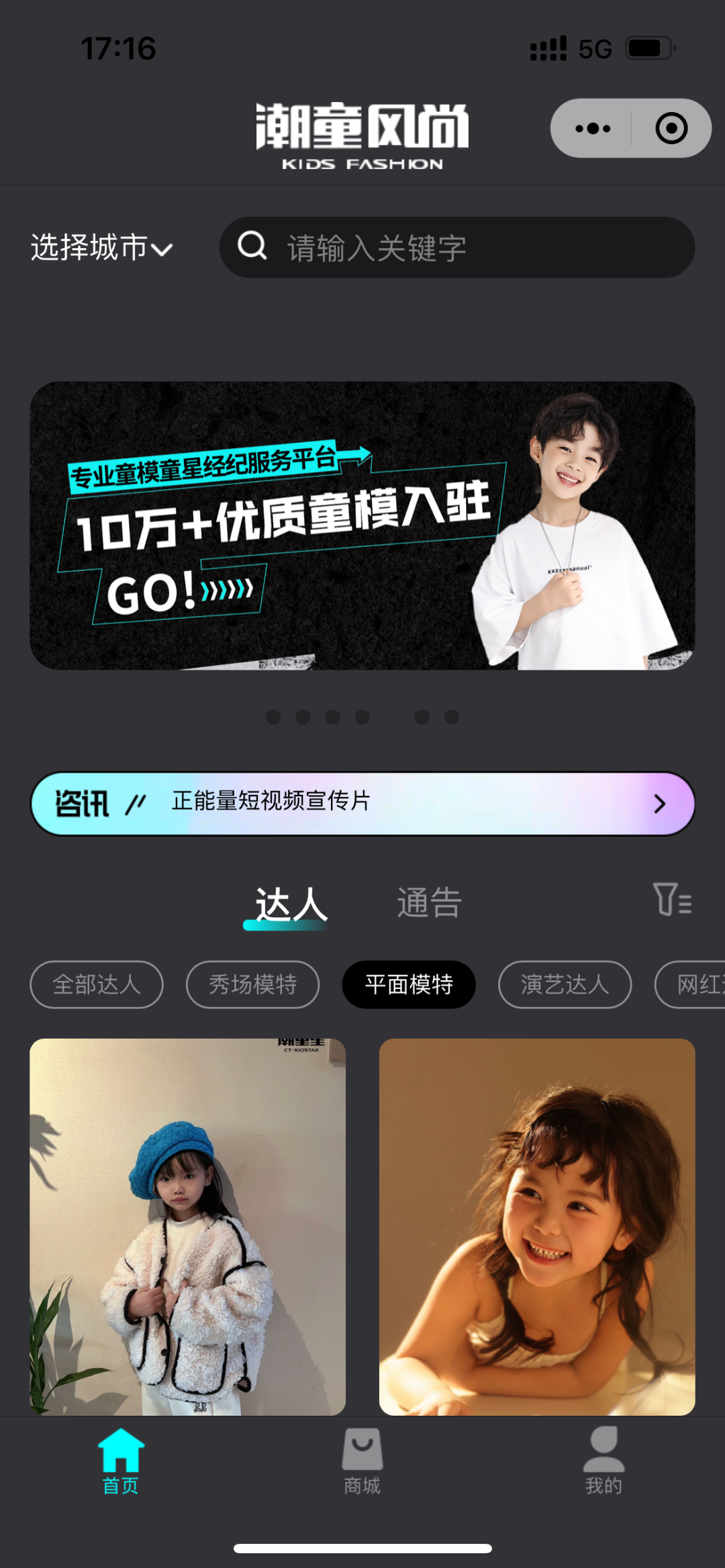725x1568 pixels.
Task: Open the girl in blue beret card
Action: [x=188, y=1226]
